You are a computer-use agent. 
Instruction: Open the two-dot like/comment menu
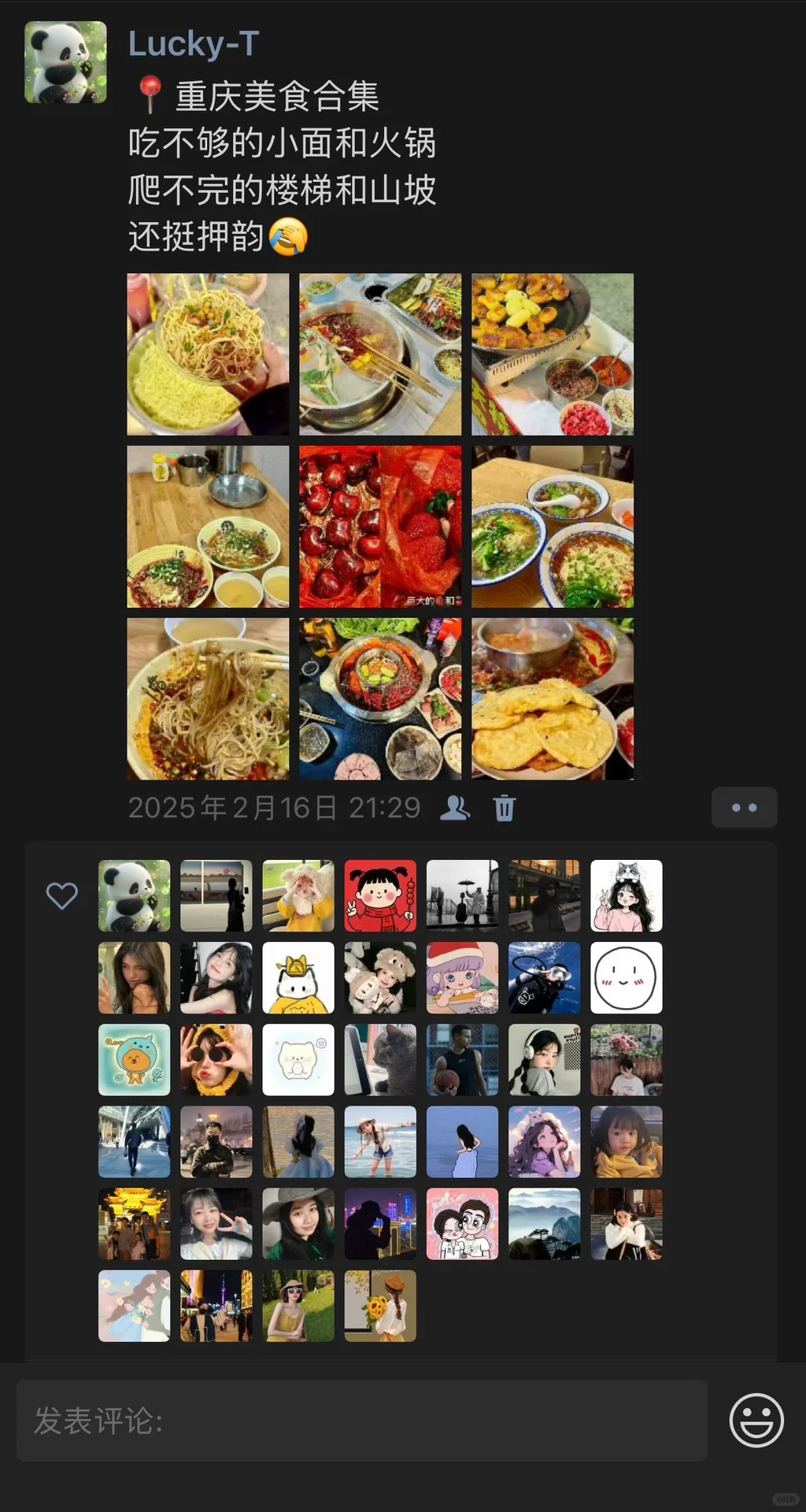point(744,807)
